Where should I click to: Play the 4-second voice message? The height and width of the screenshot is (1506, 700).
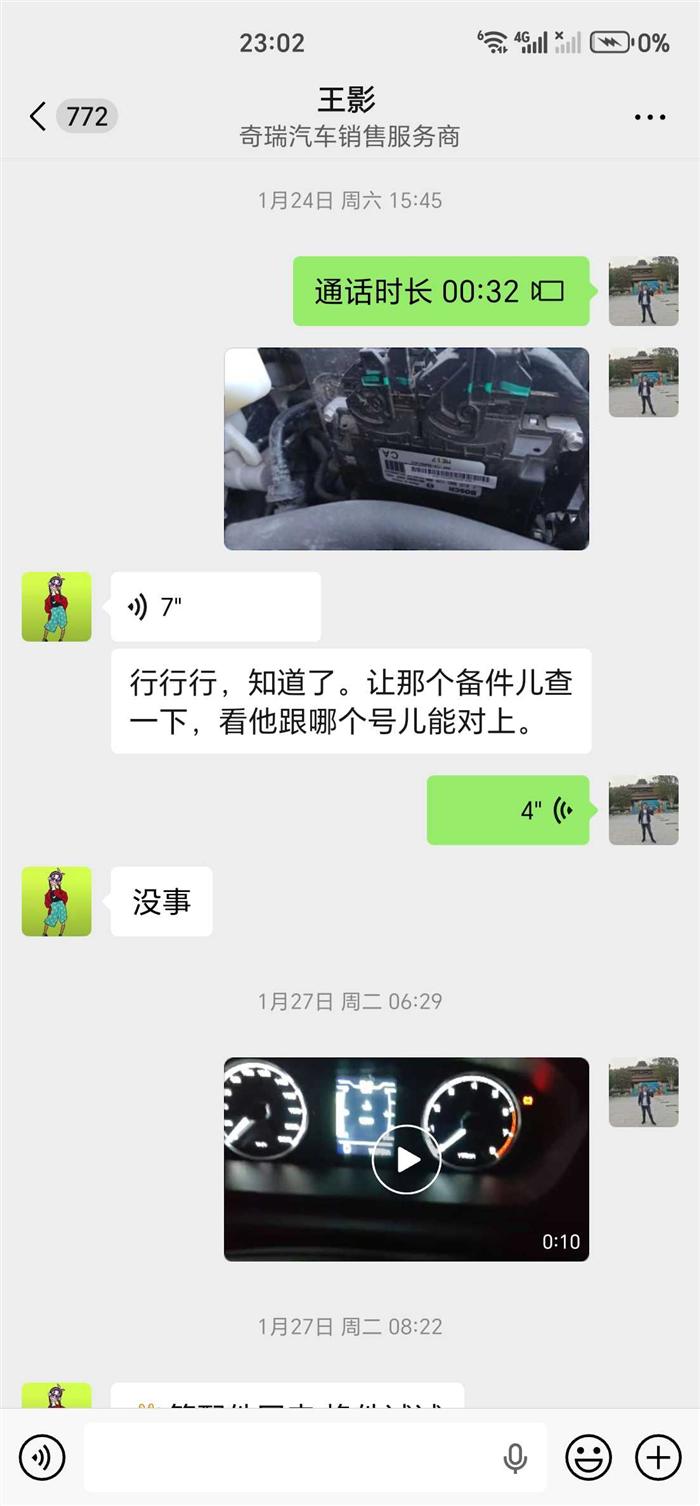pos(508,810)
